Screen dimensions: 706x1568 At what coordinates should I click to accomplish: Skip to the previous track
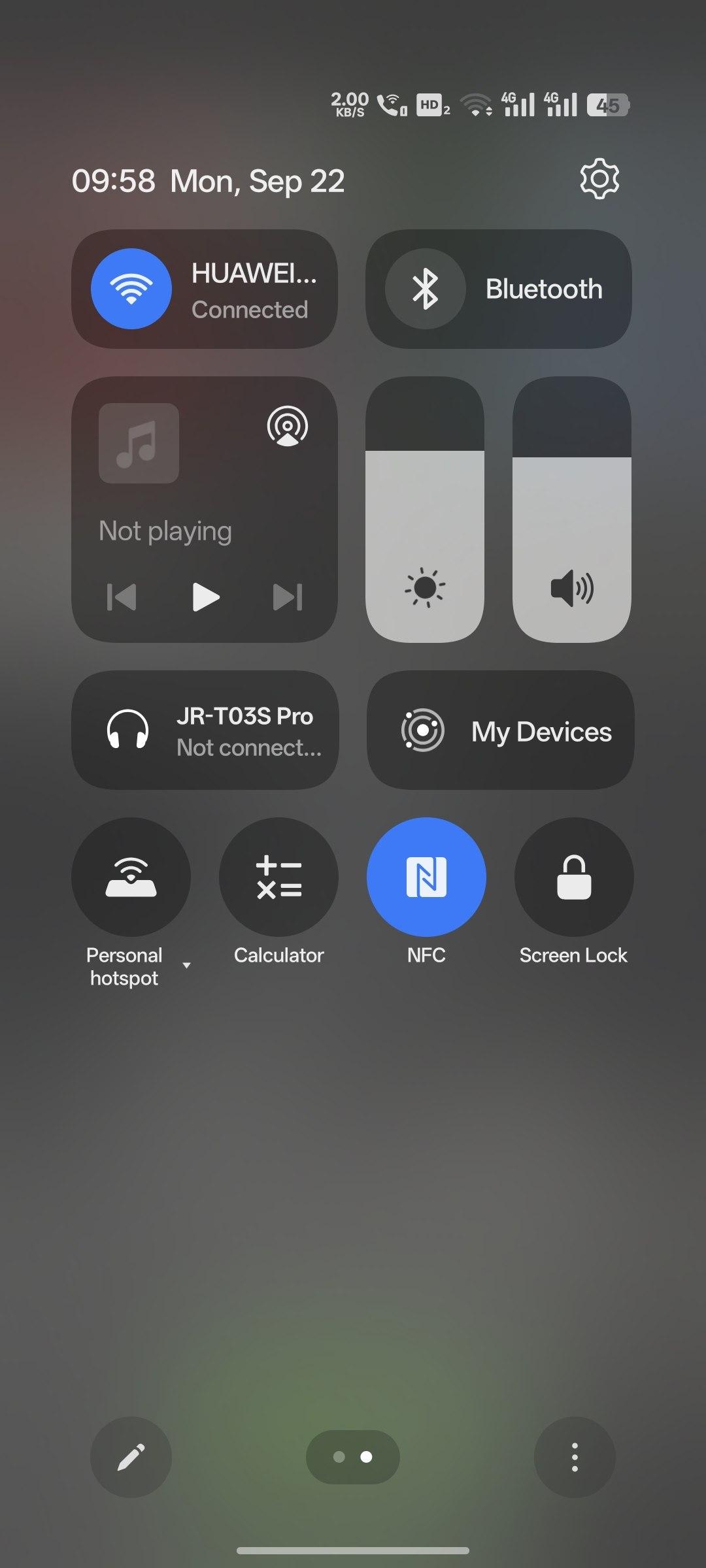[x=122, y=597]
